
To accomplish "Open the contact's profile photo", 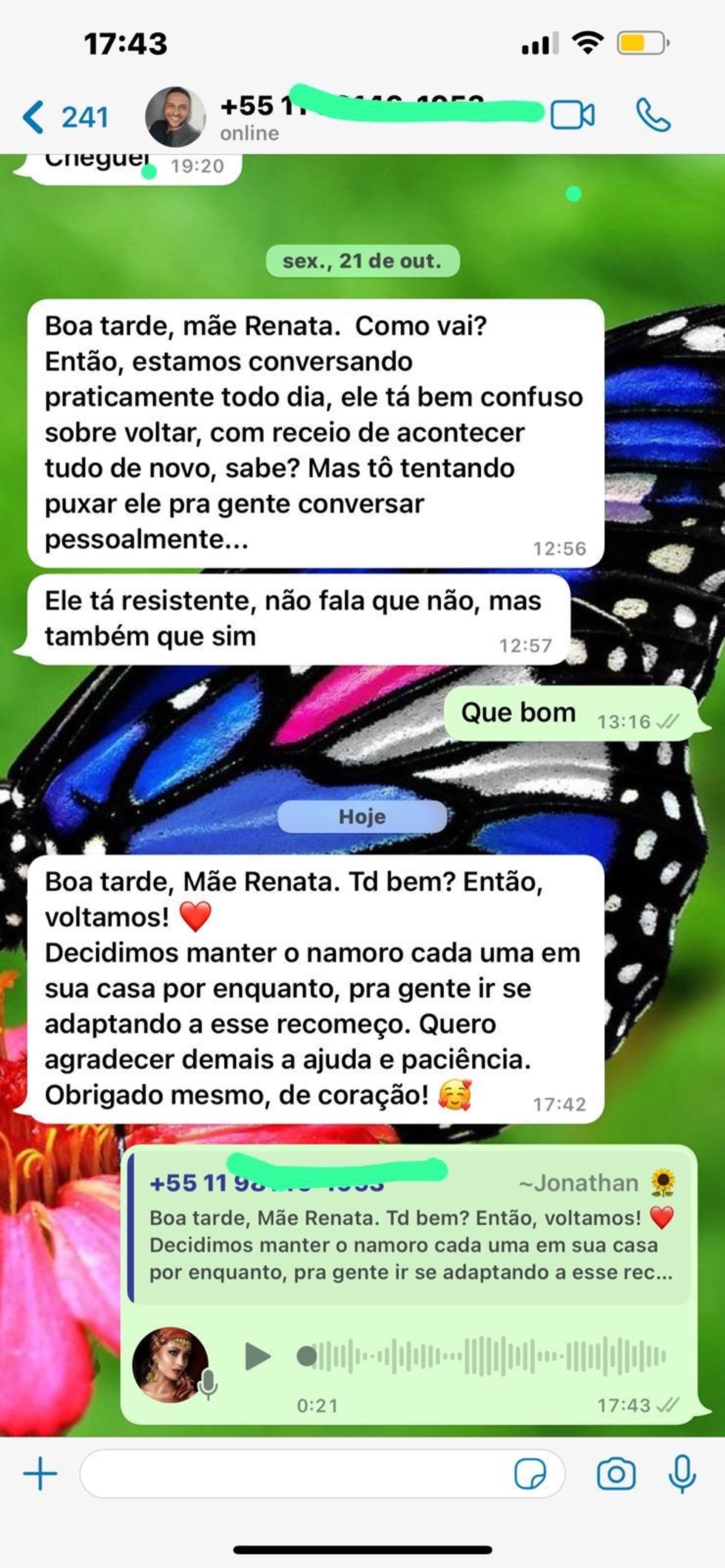I will pyautogui.click(x=174, y=117).
